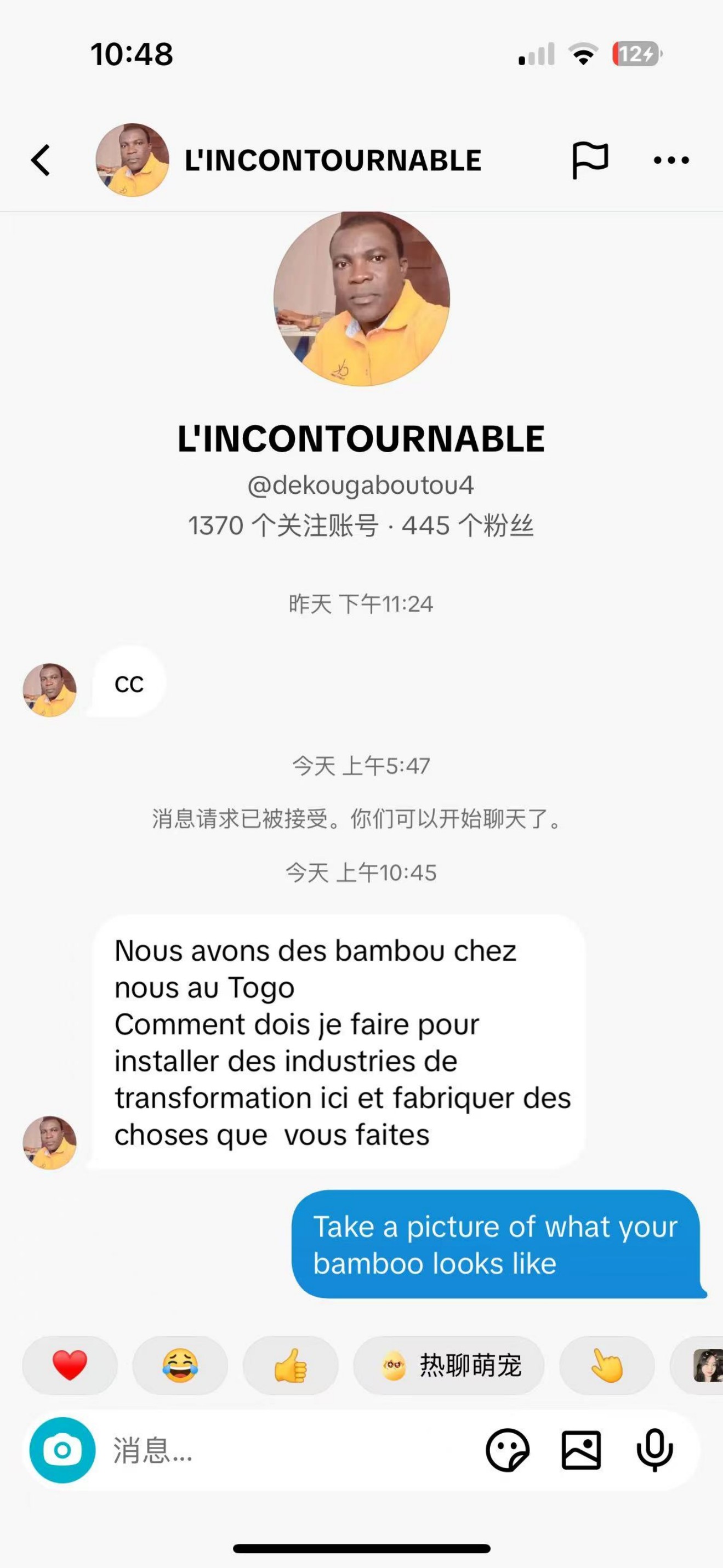Send the thumbs-up quick reaction
This screenshot has width=723, height=1568.
[x=291, y=1365]
